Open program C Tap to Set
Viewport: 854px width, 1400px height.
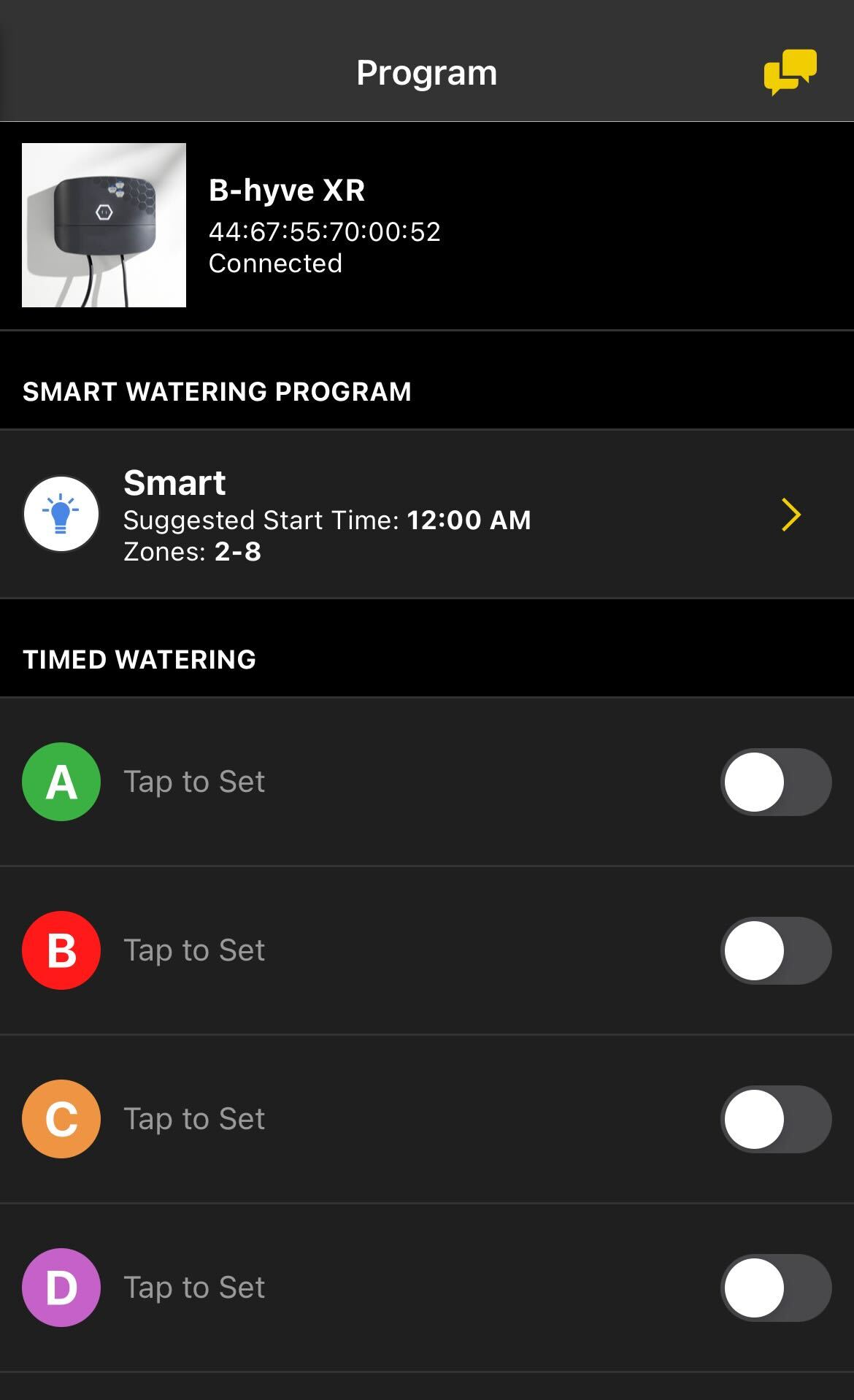[x=193, y=1119]
